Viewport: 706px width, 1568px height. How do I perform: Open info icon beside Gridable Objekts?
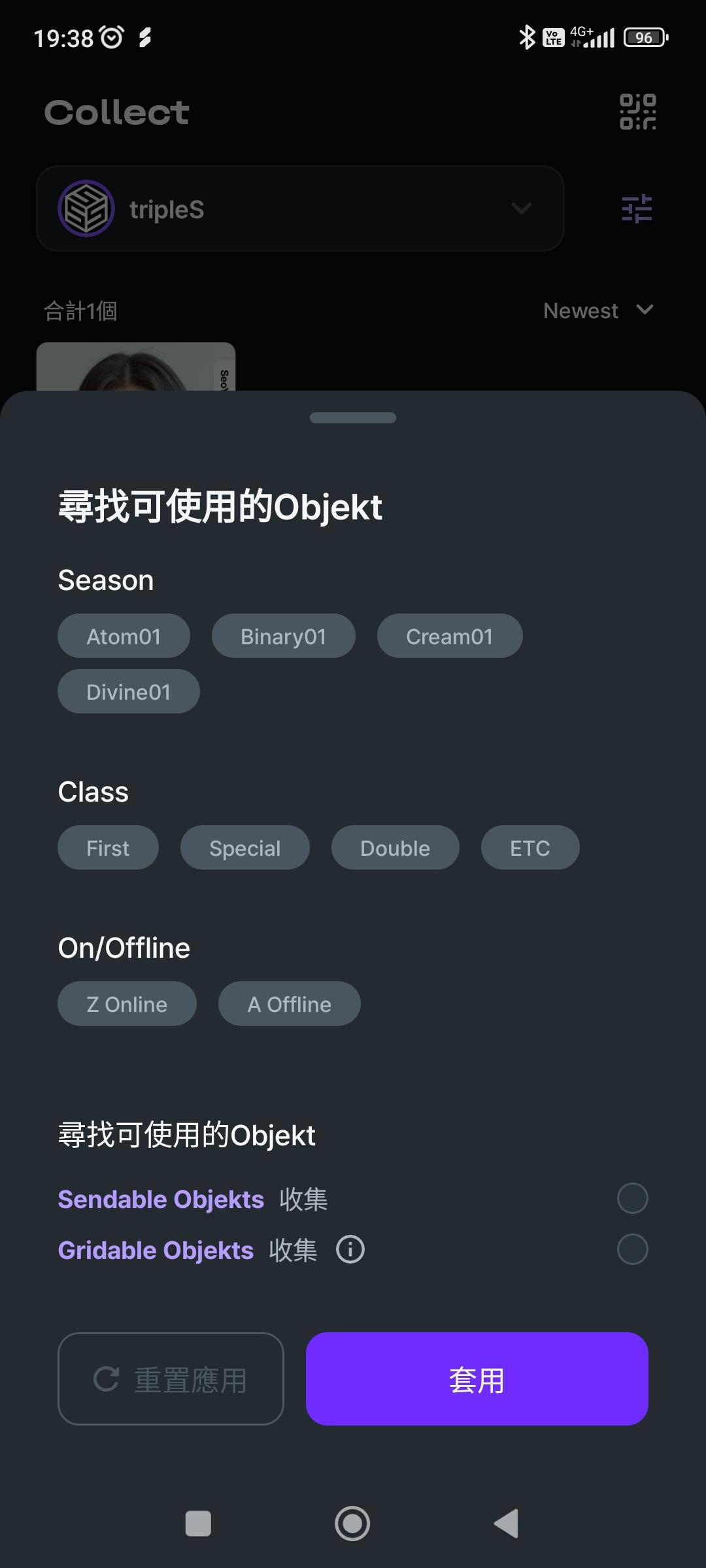[x=350, y=1250]
